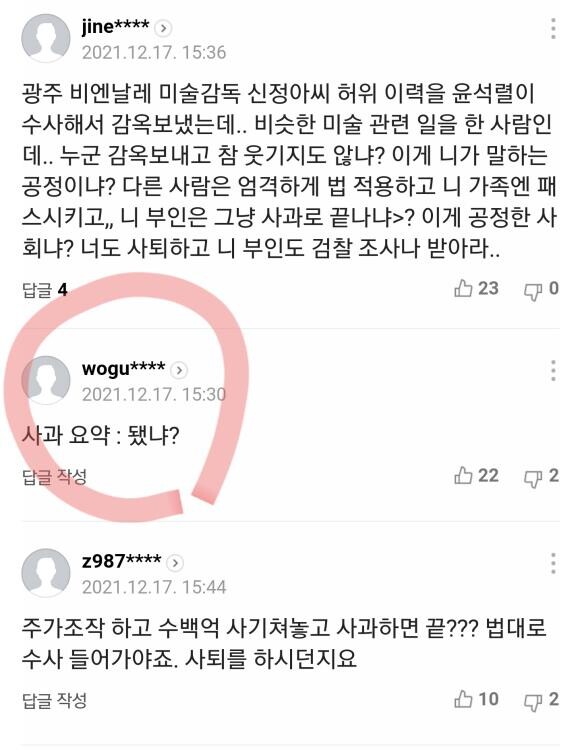Open jine**** user profile arrow
The width and height of the screenshot is (580, 750).
164,28
